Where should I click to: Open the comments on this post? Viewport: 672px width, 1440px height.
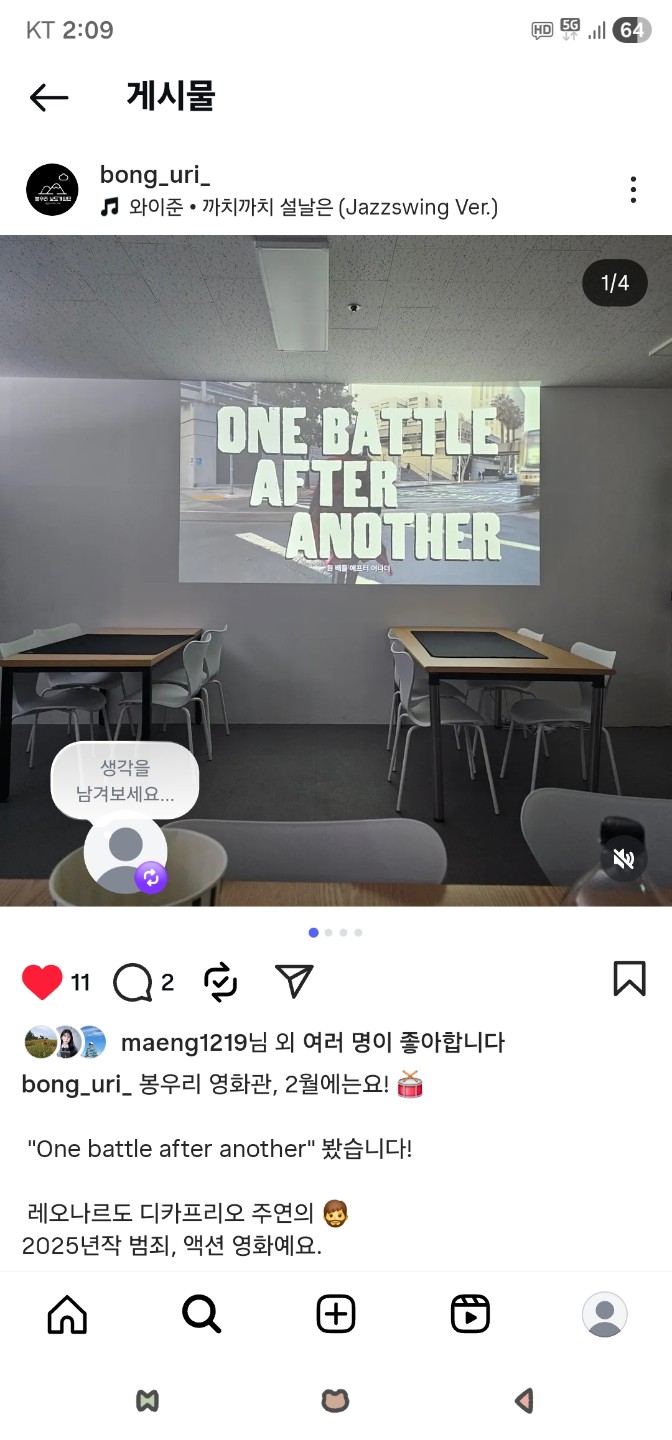(133, 982)
